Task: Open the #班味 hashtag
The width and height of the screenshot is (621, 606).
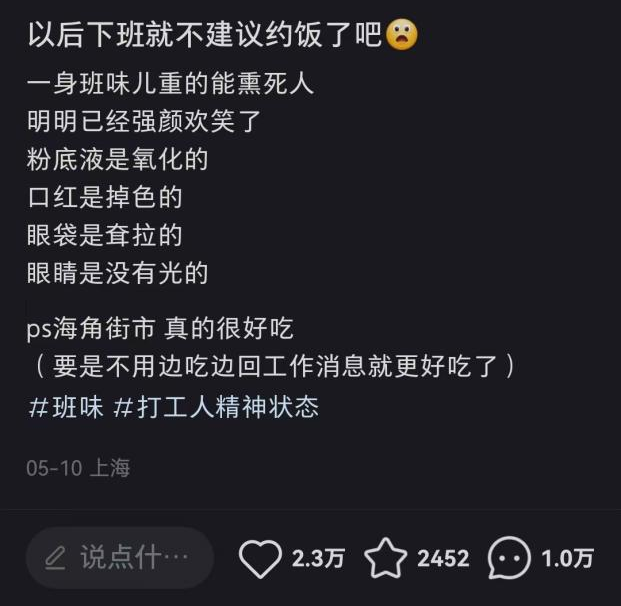Action: tap(66, 408)
